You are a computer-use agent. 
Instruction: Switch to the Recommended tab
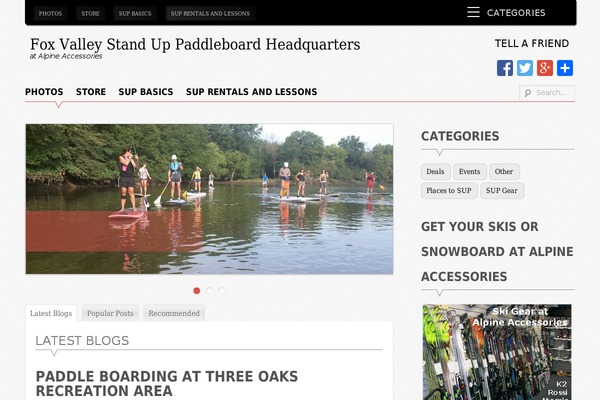point(174,313)
